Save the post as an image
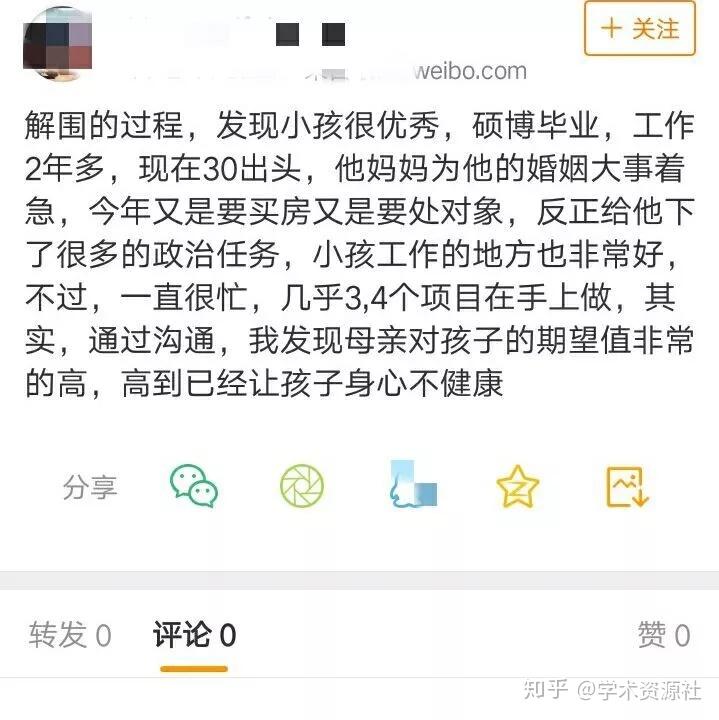 pos(628,487)
